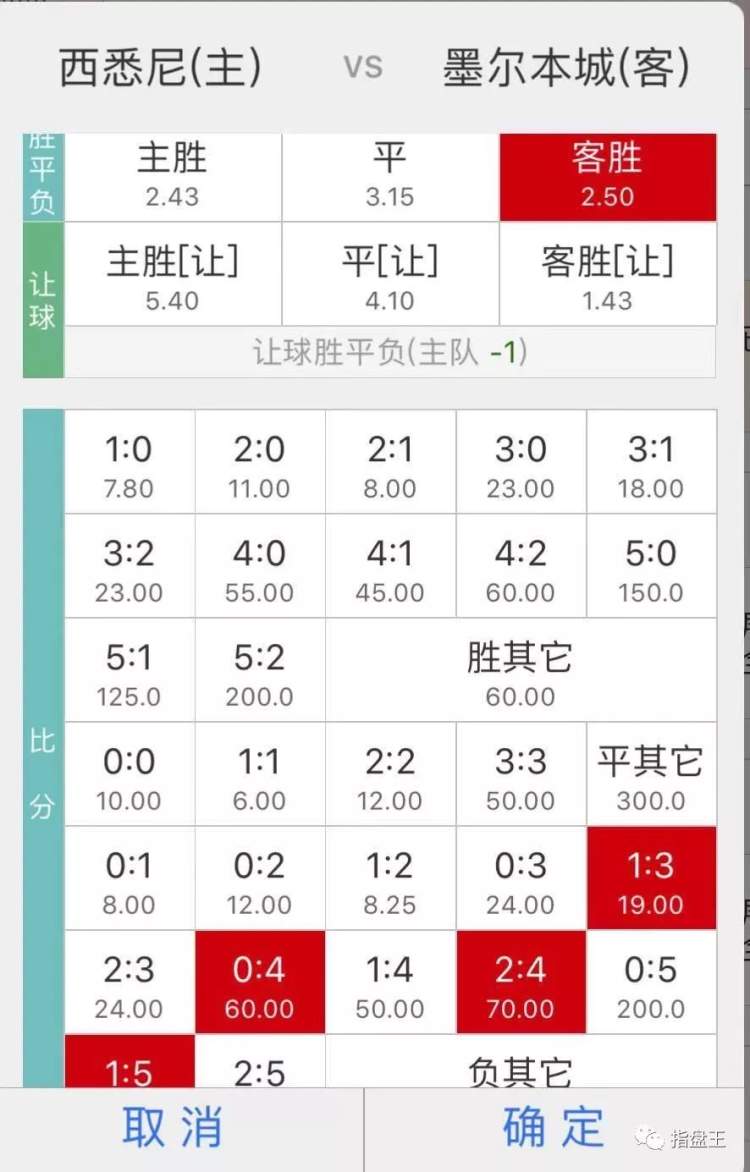Deselect the 客胜 2.50 option
This screenshot has width=750, height=1172.
point(607,175)
